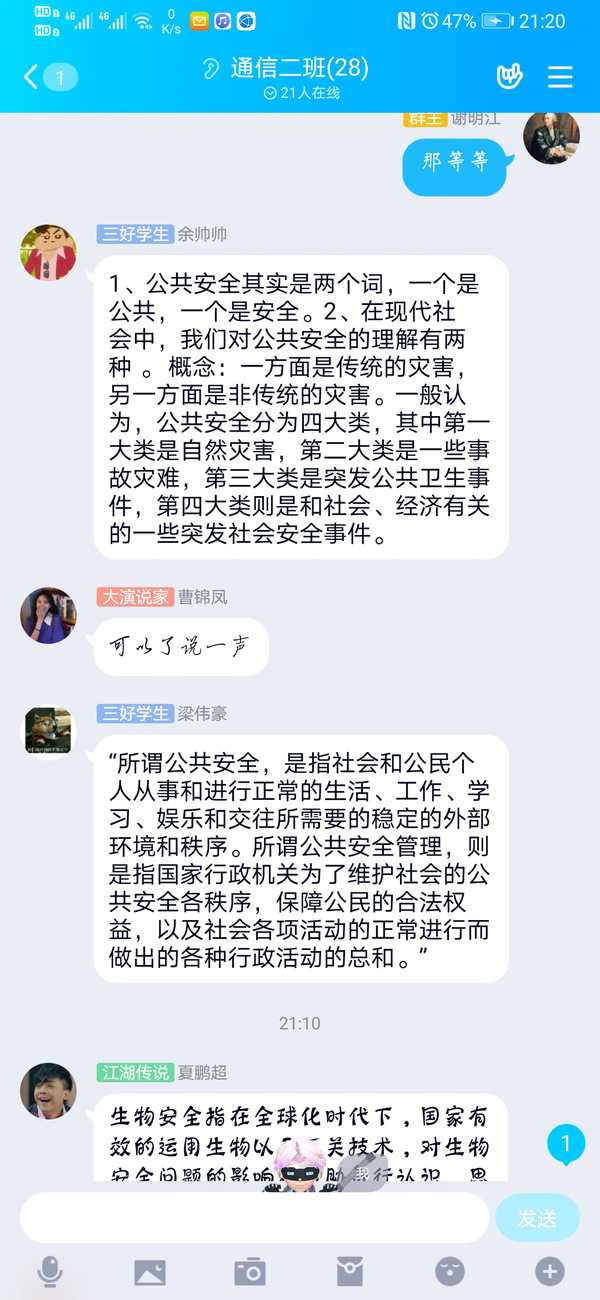
Task: Open the hand gesture icon in header
Action: pos(510,77)
